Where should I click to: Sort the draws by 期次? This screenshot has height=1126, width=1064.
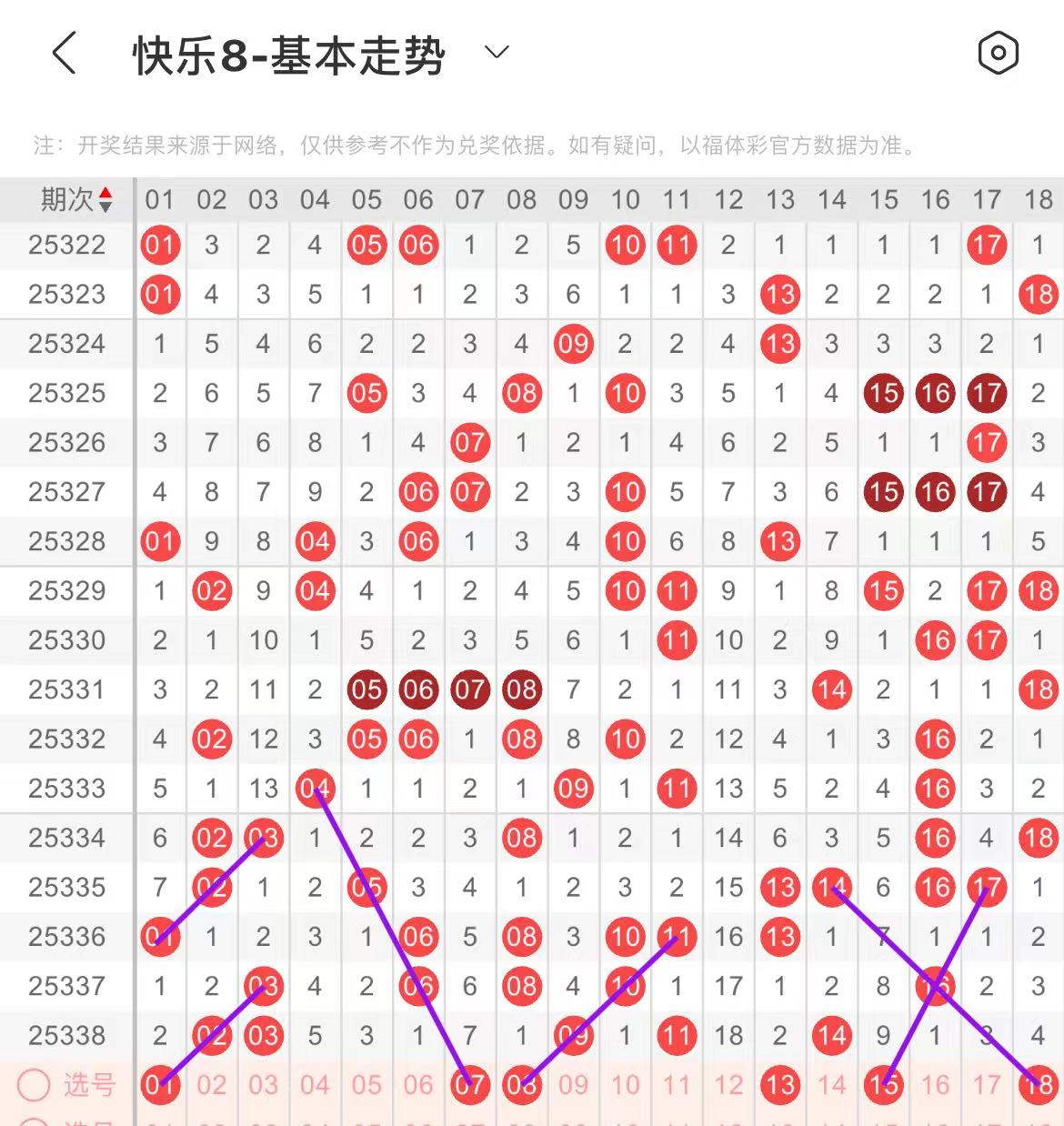[77, 199]
